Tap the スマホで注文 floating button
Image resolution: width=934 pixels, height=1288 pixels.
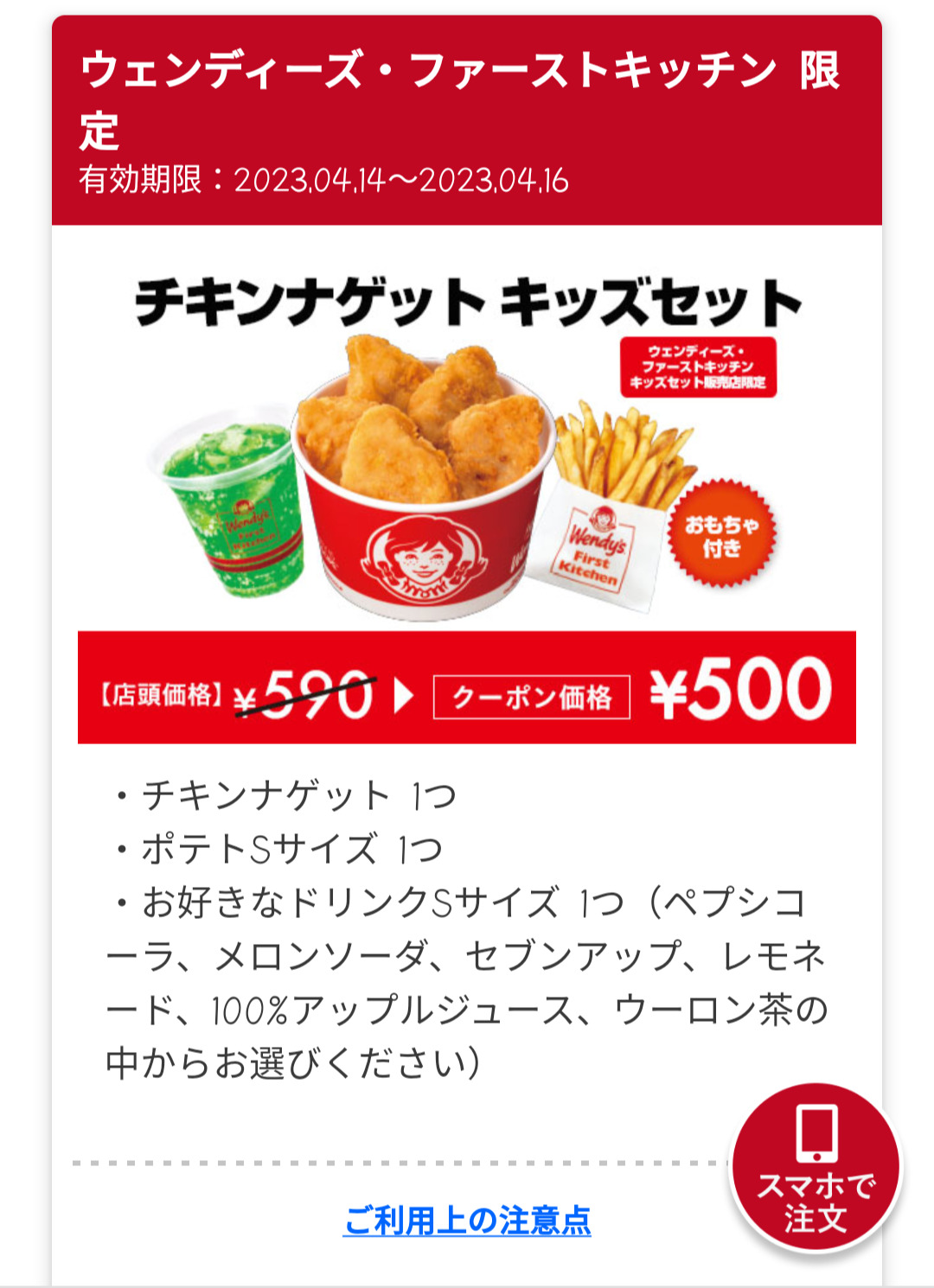point(816,1168)
